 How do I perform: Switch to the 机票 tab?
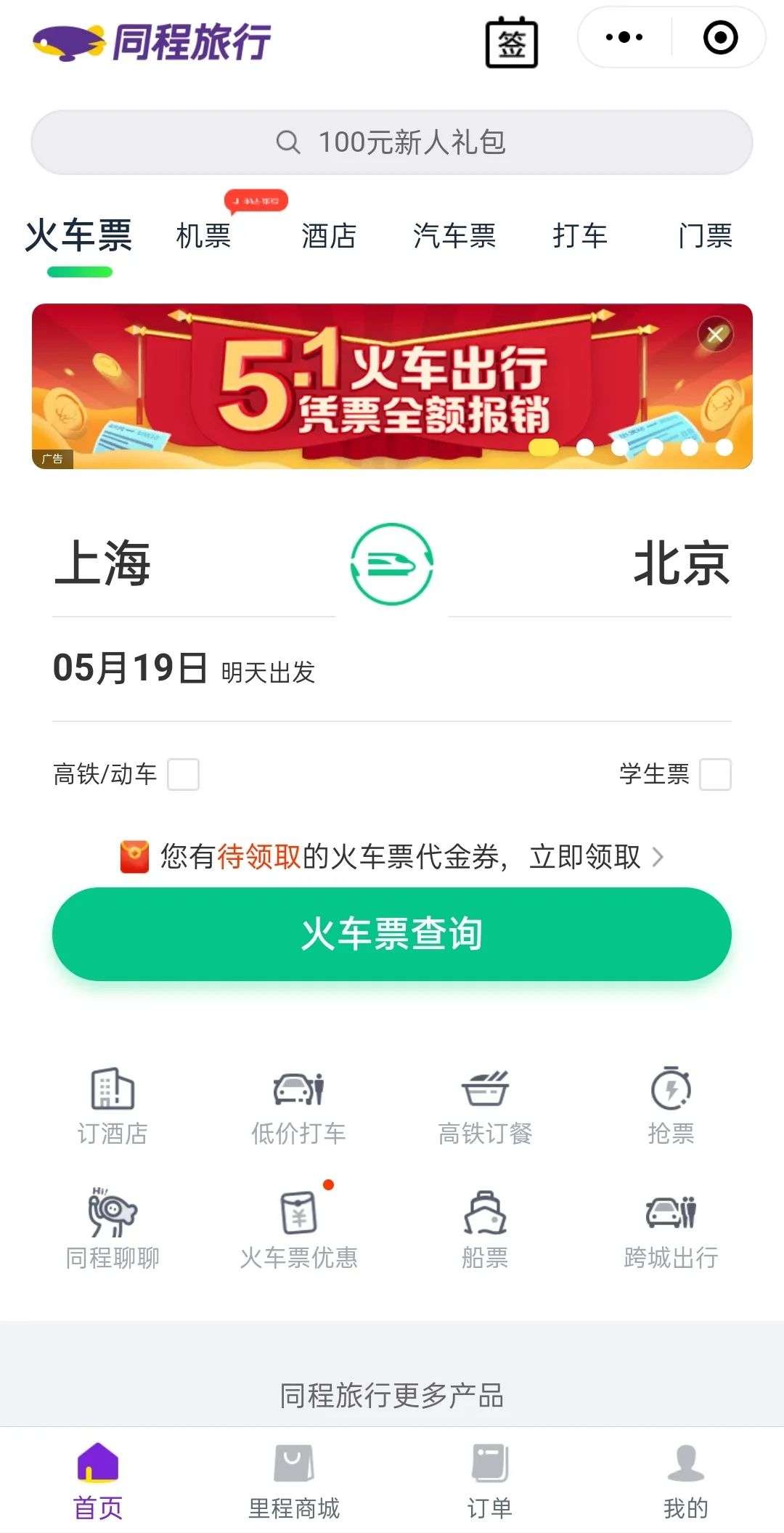point(203,236)
